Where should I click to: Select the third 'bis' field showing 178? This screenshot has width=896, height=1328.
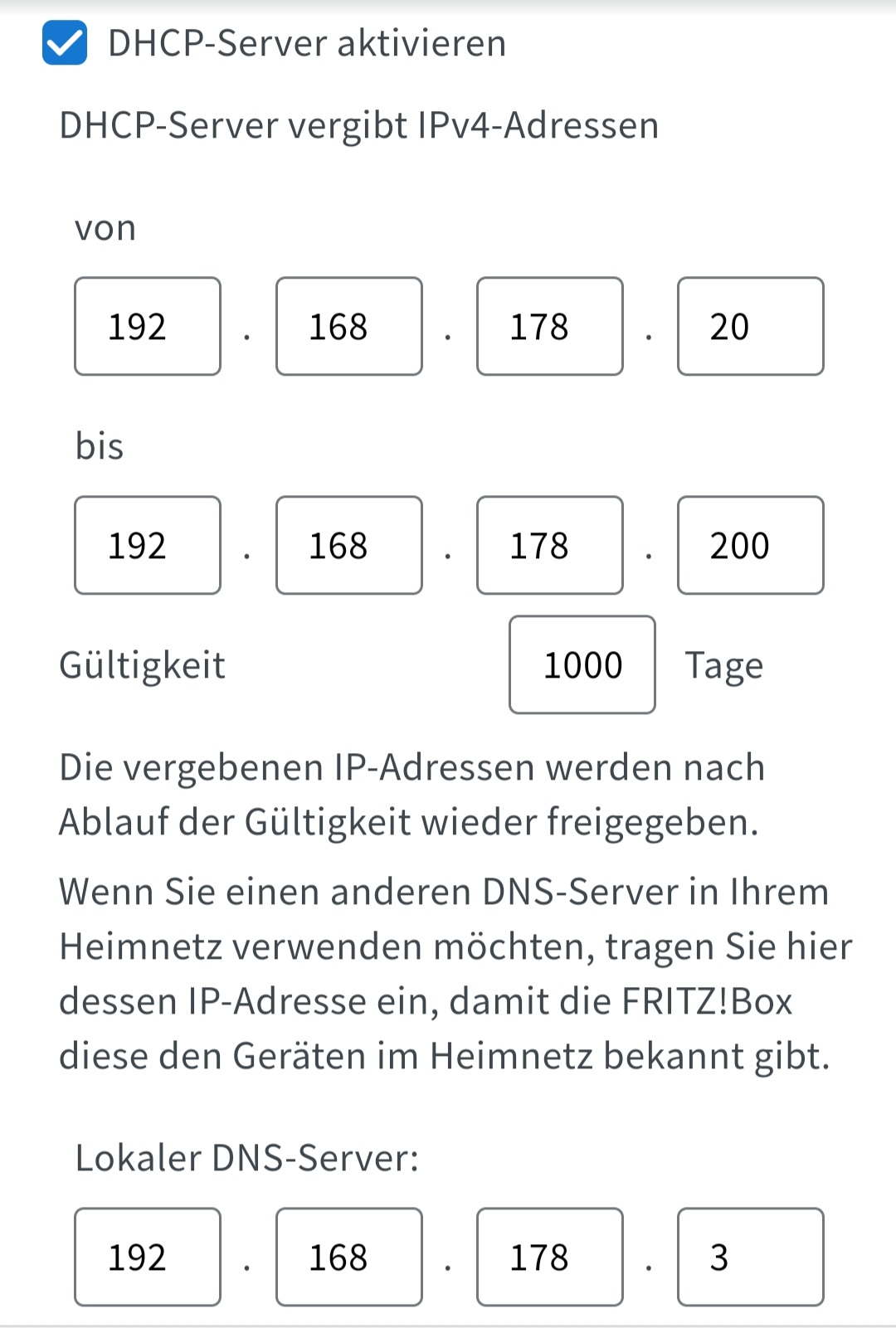(550, 545)
